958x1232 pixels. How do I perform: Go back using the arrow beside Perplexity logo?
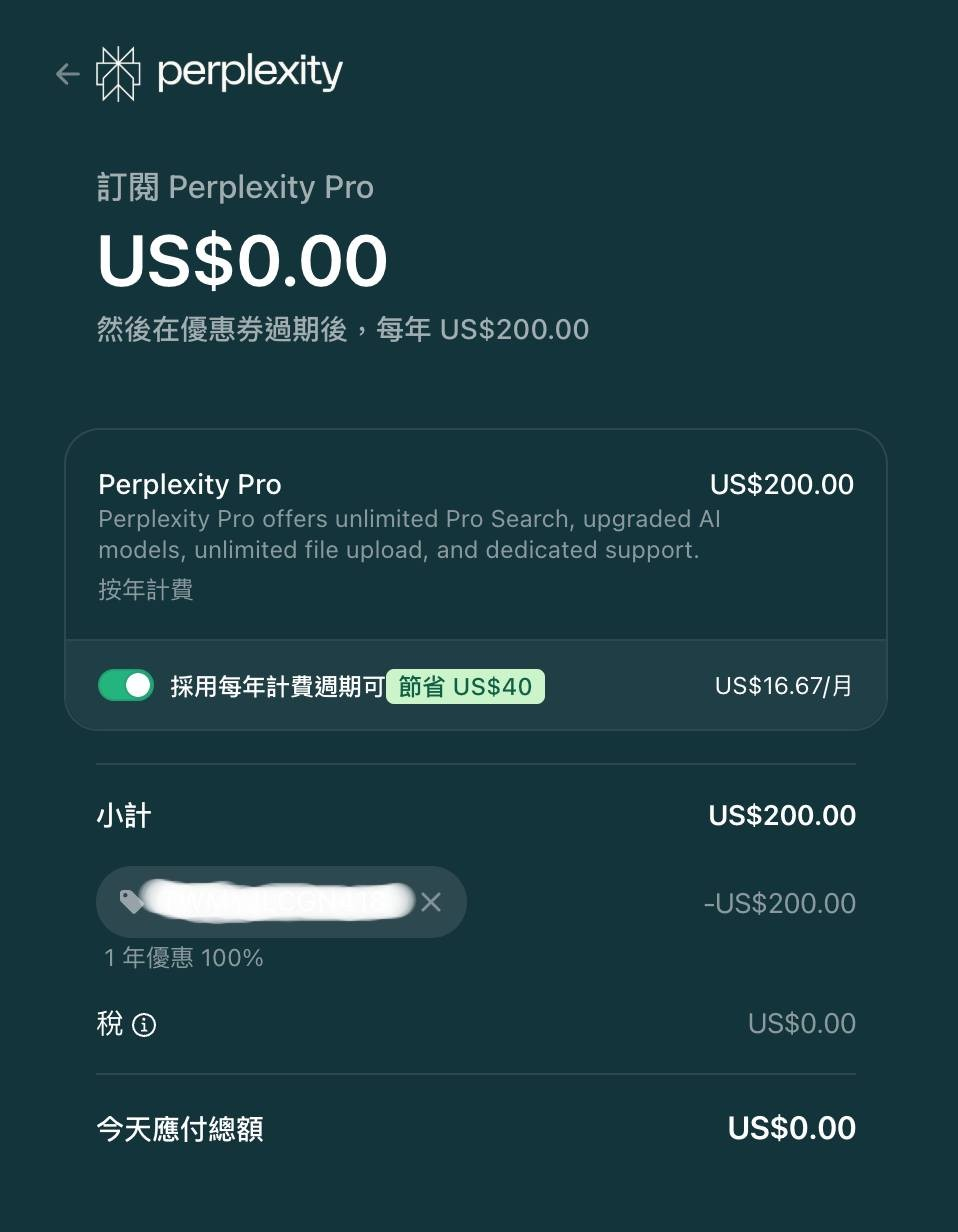pyautogui.click(x=67, y=74)
